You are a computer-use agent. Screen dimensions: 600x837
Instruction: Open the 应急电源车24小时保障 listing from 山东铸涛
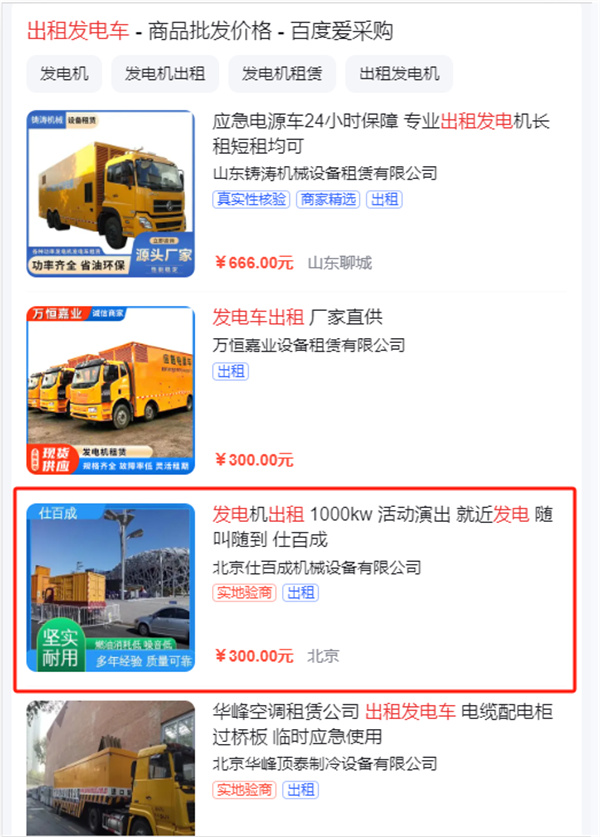click(381, 135)
